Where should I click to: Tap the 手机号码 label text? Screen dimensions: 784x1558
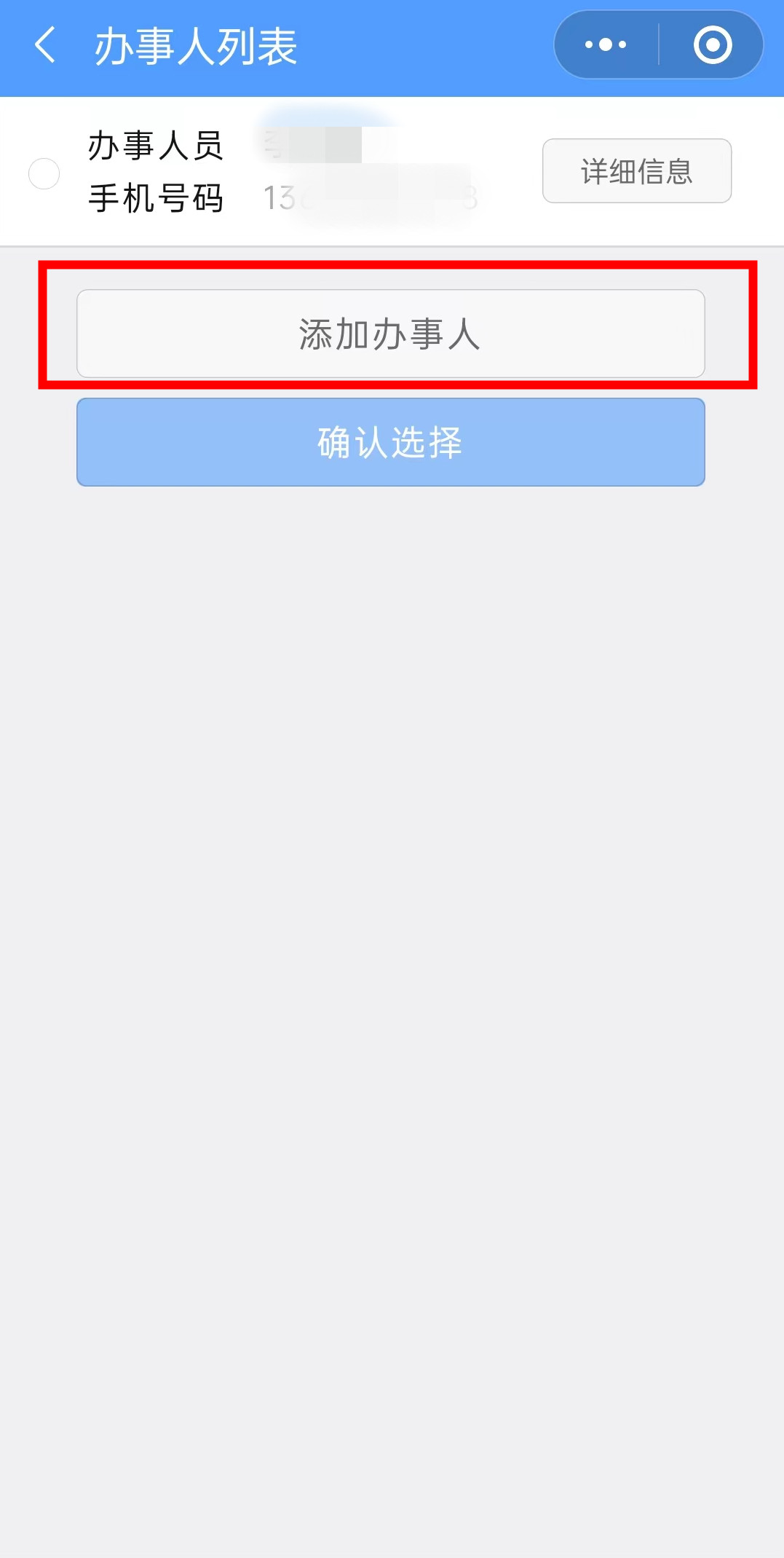[157, 198]
